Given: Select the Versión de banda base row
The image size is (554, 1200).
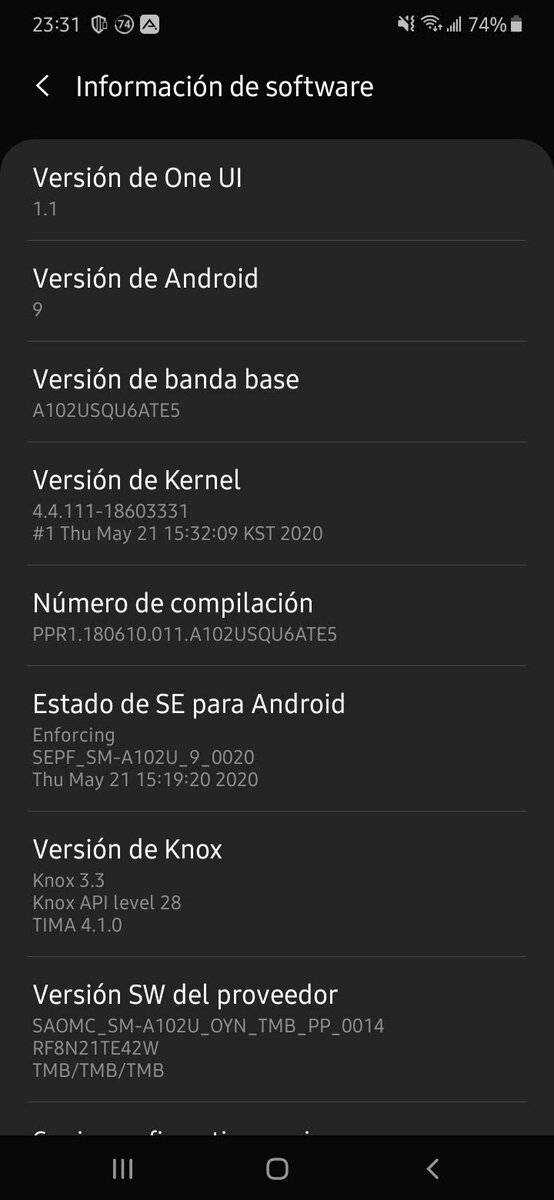Looking at the screenshot, I should pyautogui.click(x=277, y=392).
